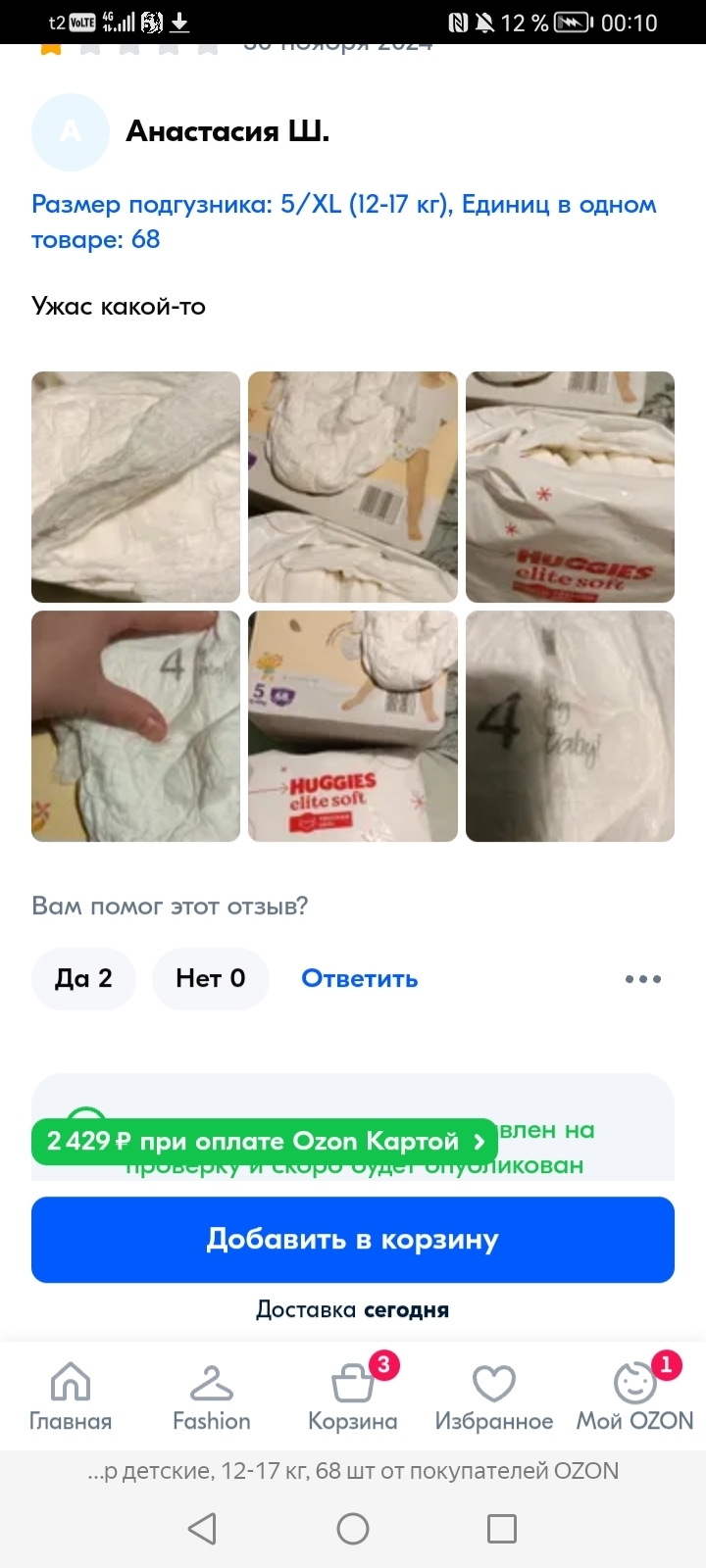Tap the Нет button under the review
Screen dimensions: 706x1568
(x=210, y=978)
